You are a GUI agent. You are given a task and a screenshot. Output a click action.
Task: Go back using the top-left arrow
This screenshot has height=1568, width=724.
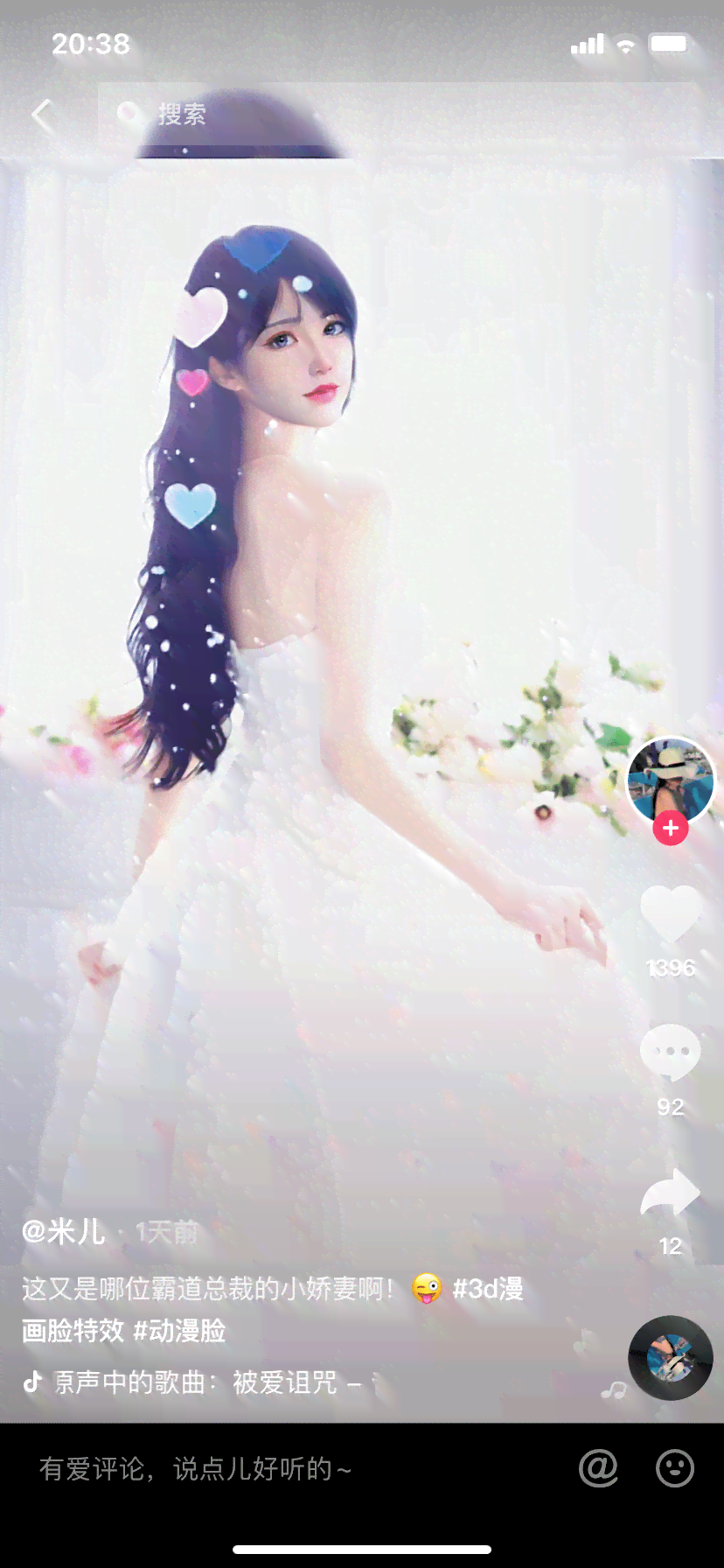pyautogui.click(x=42, y=115)
